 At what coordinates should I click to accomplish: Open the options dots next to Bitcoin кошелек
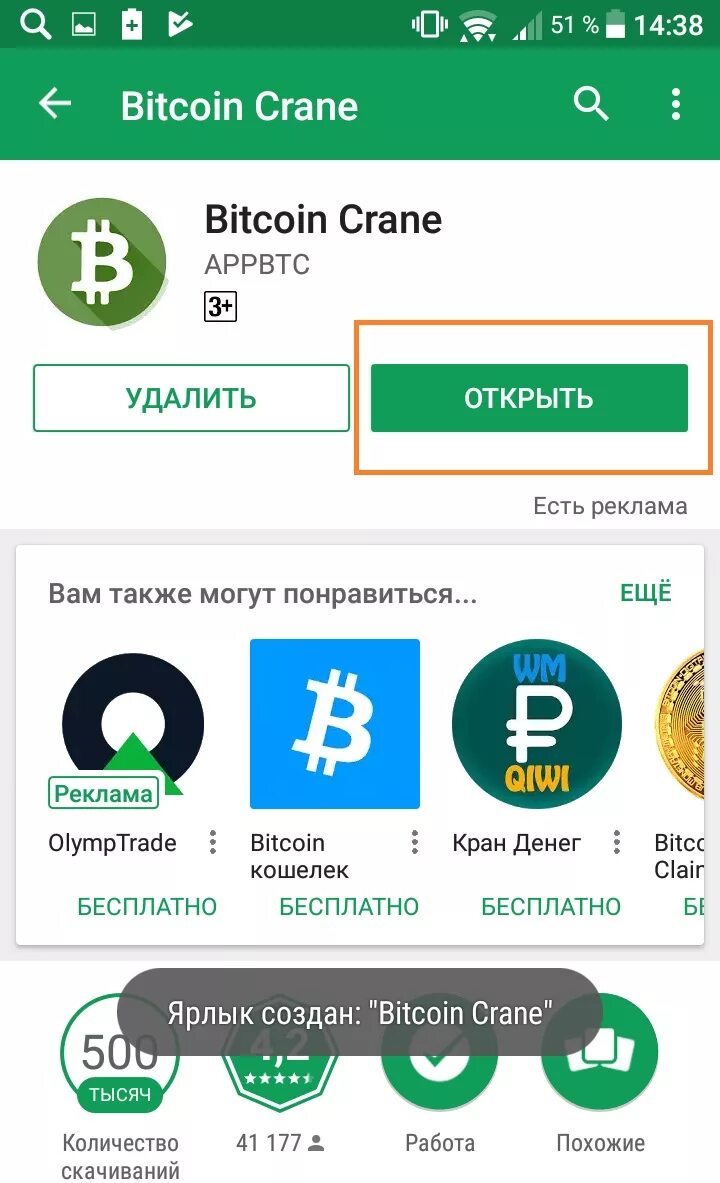coord(414,842)
